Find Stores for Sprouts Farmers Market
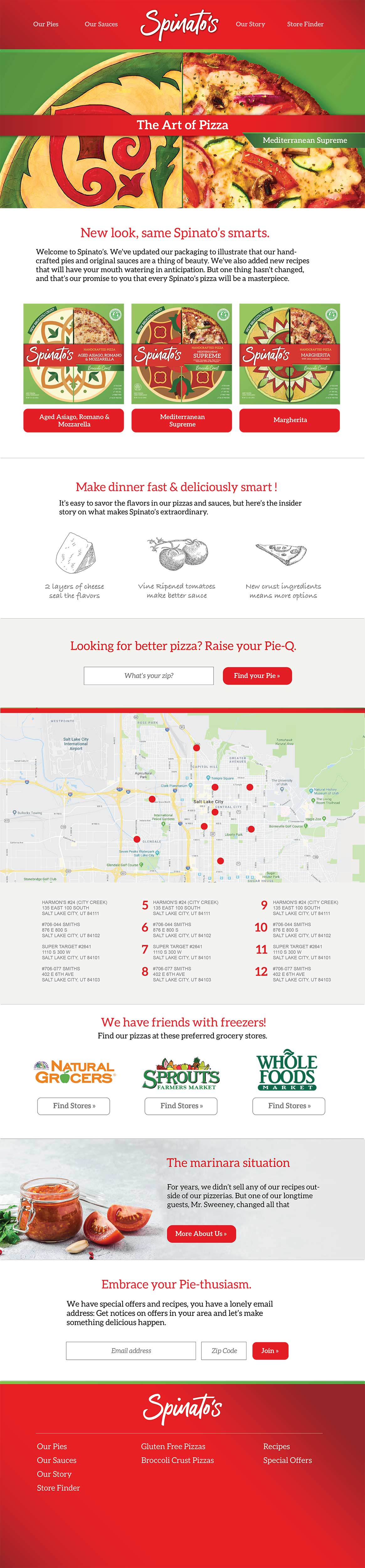The height and width of the screenshot is (1568, 365). [181, 1105]
